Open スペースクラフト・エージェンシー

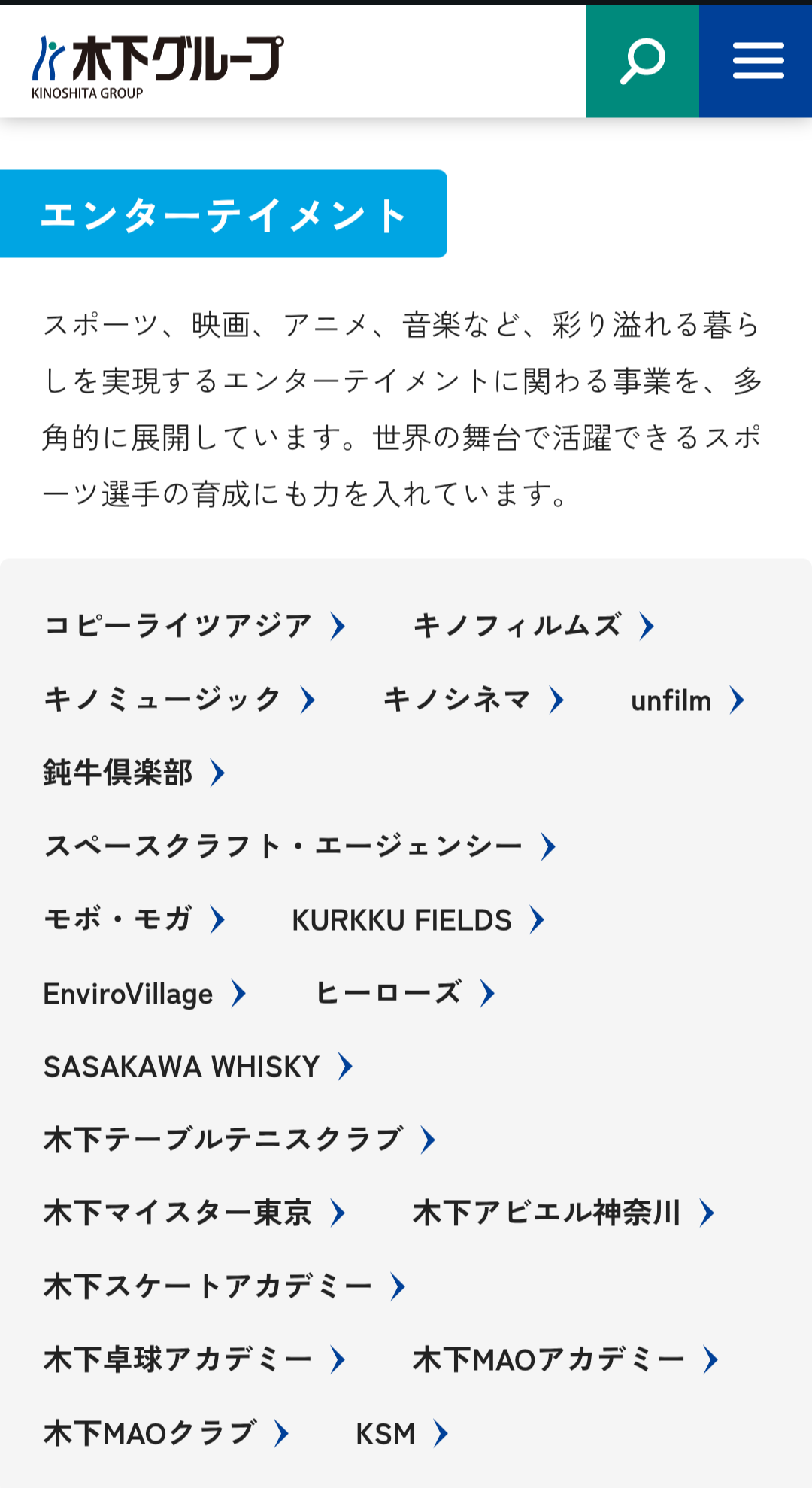(299, 846)
